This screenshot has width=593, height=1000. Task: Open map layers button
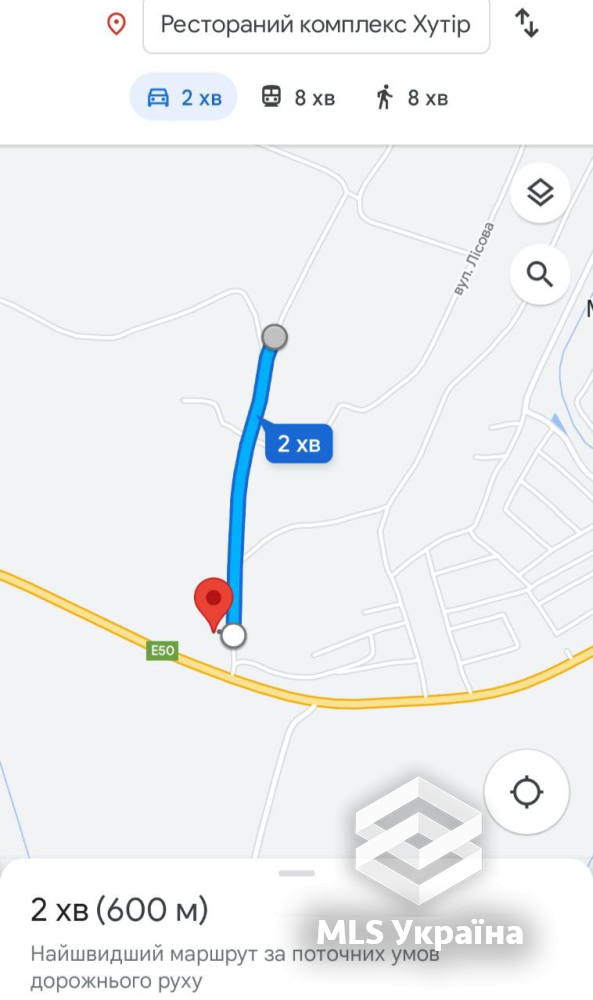[540, 193]
